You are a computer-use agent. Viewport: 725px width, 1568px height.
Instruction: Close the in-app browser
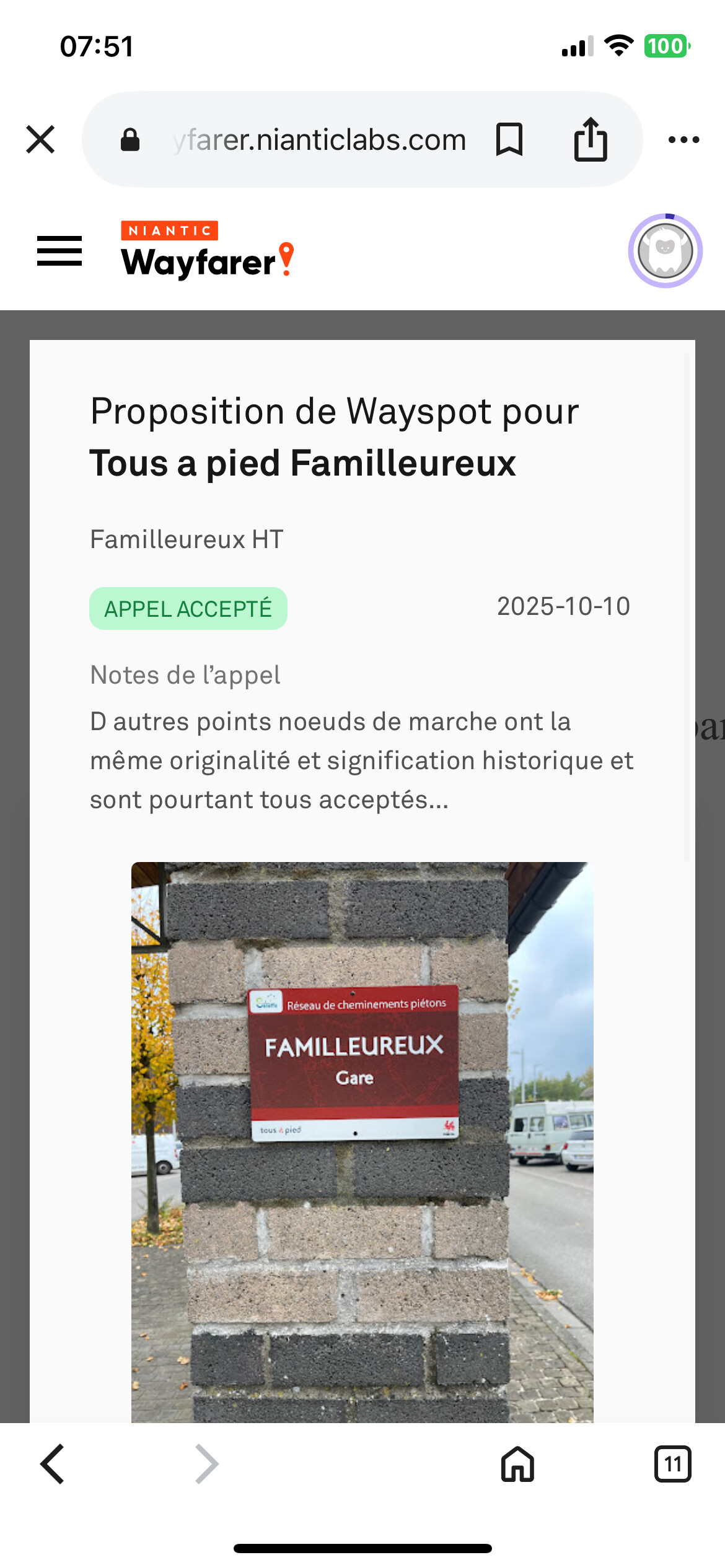(41, 139)
